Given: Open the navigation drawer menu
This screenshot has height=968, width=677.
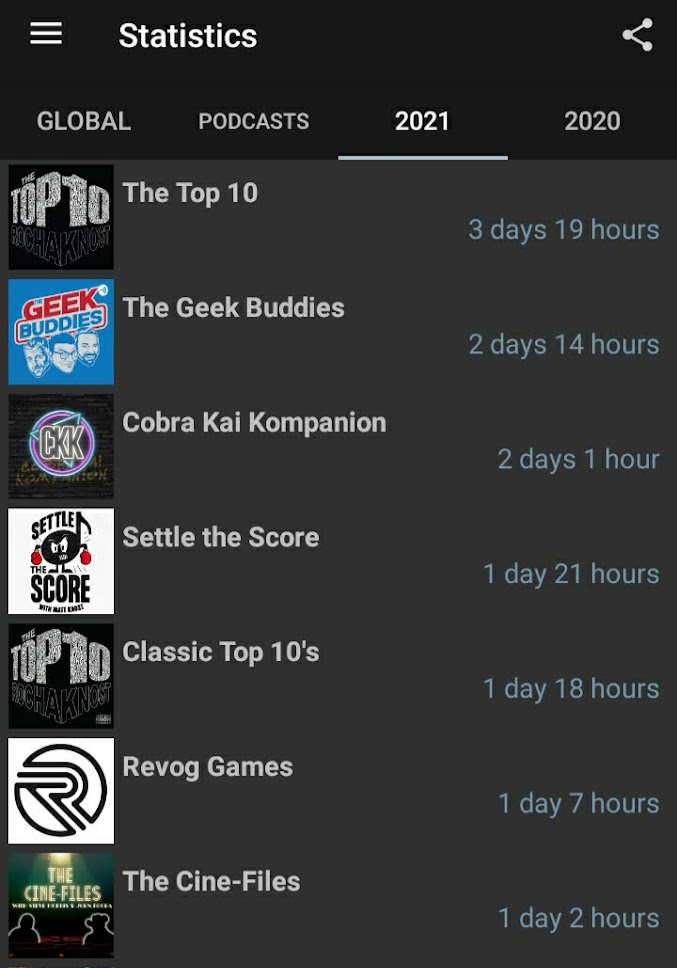Looking at the screenshot, I should [x=46, y=34].
